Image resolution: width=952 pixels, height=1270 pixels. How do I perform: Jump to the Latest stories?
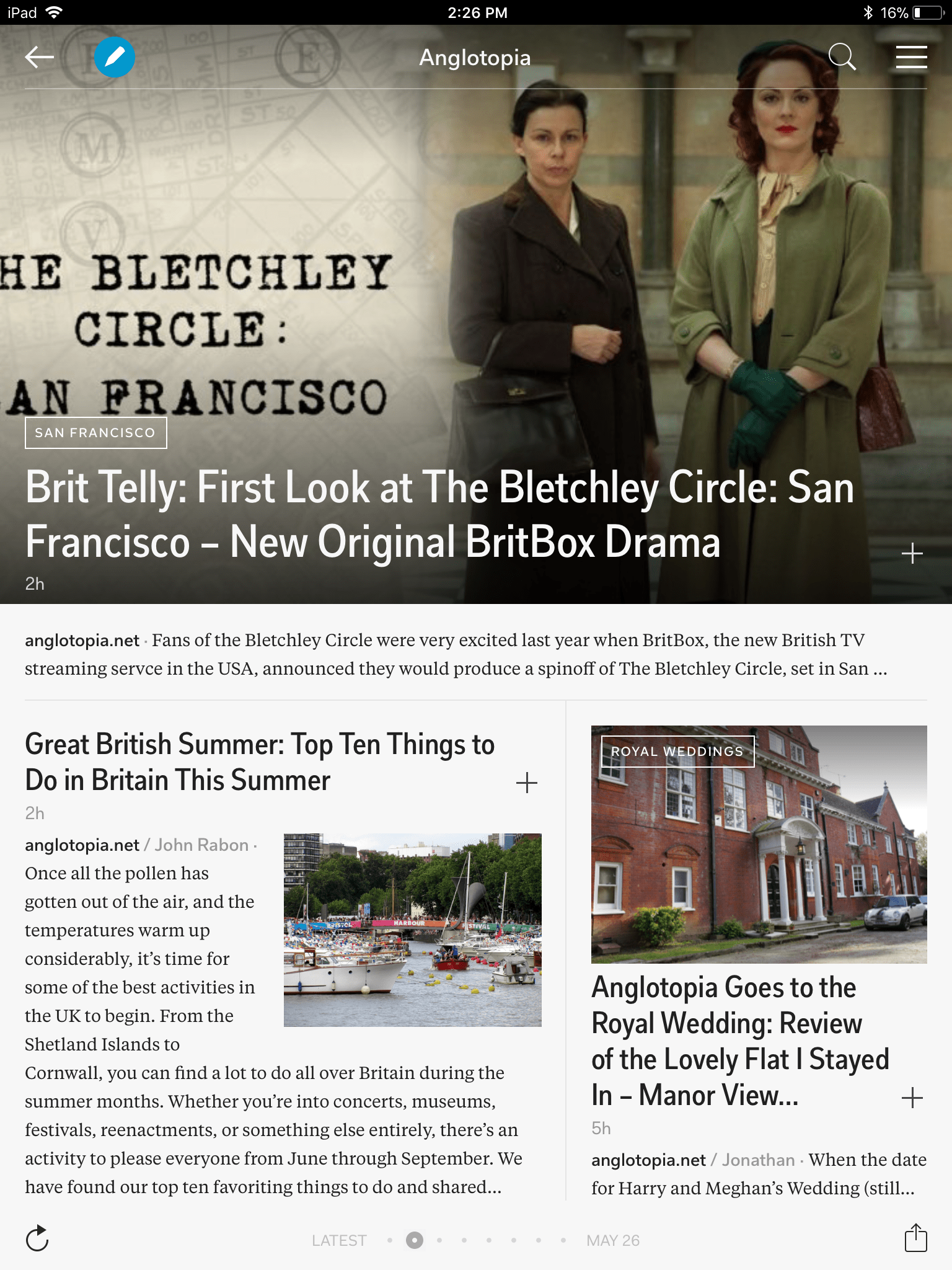(339, 1240)
